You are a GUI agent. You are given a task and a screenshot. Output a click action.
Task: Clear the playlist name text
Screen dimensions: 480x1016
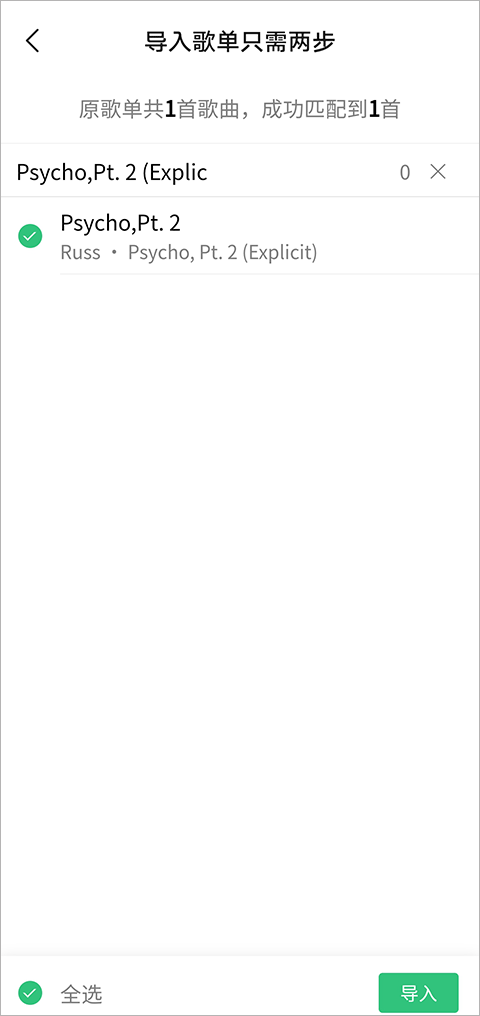pyautogui.click(x=439, y=172)
